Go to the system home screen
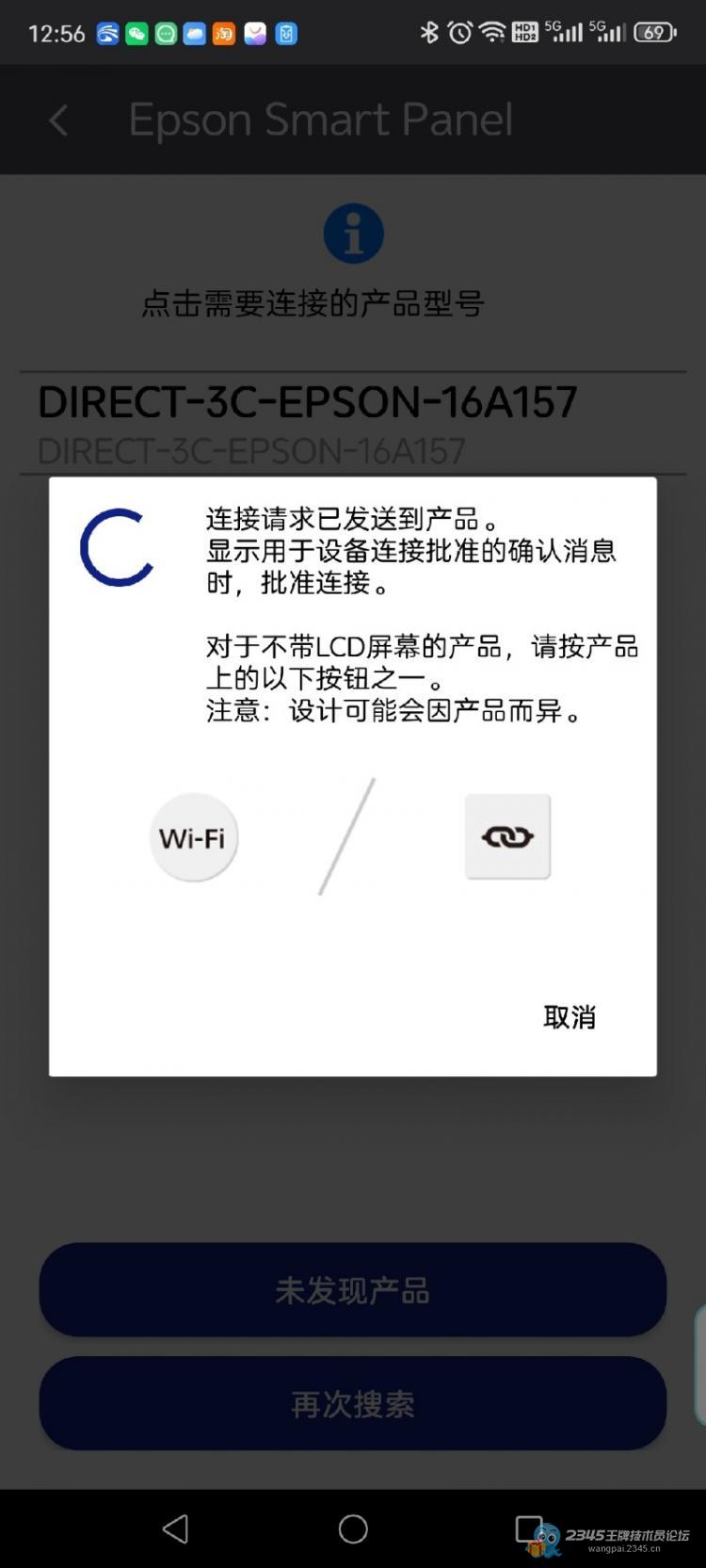Image resolution: width=706 pixels, height=1568 pixels. point(353,1528)
